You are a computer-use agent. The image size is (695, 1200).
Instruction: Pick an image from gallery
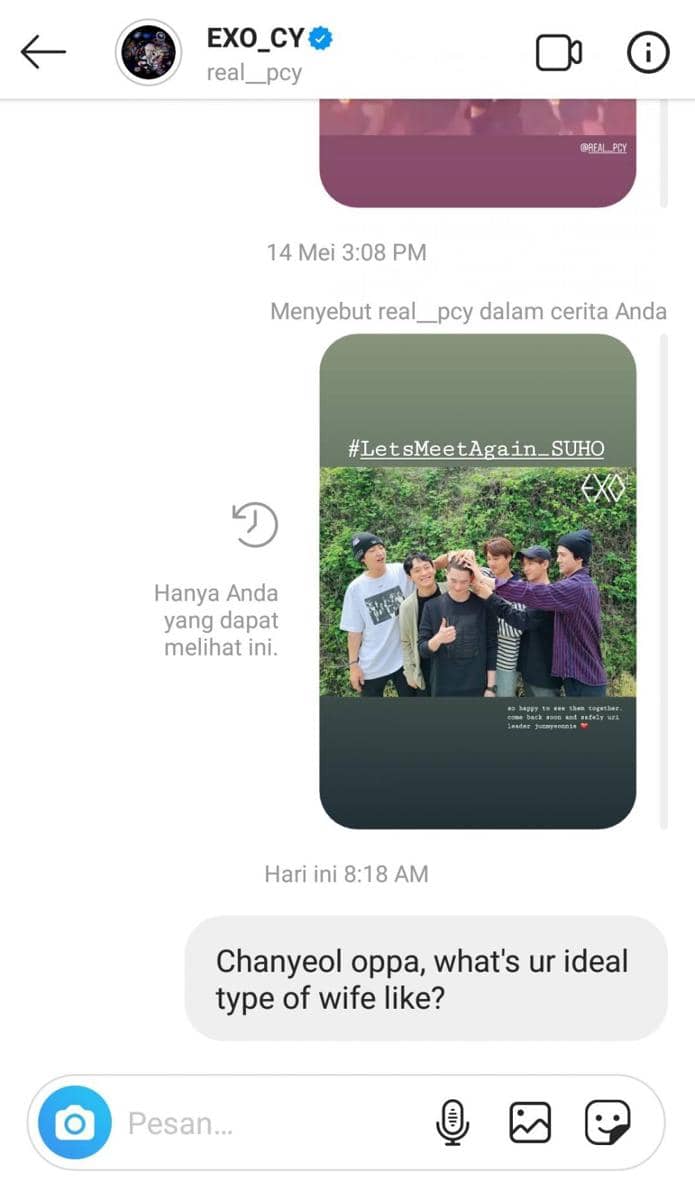pyautogui.click(x=530, y=1123)
